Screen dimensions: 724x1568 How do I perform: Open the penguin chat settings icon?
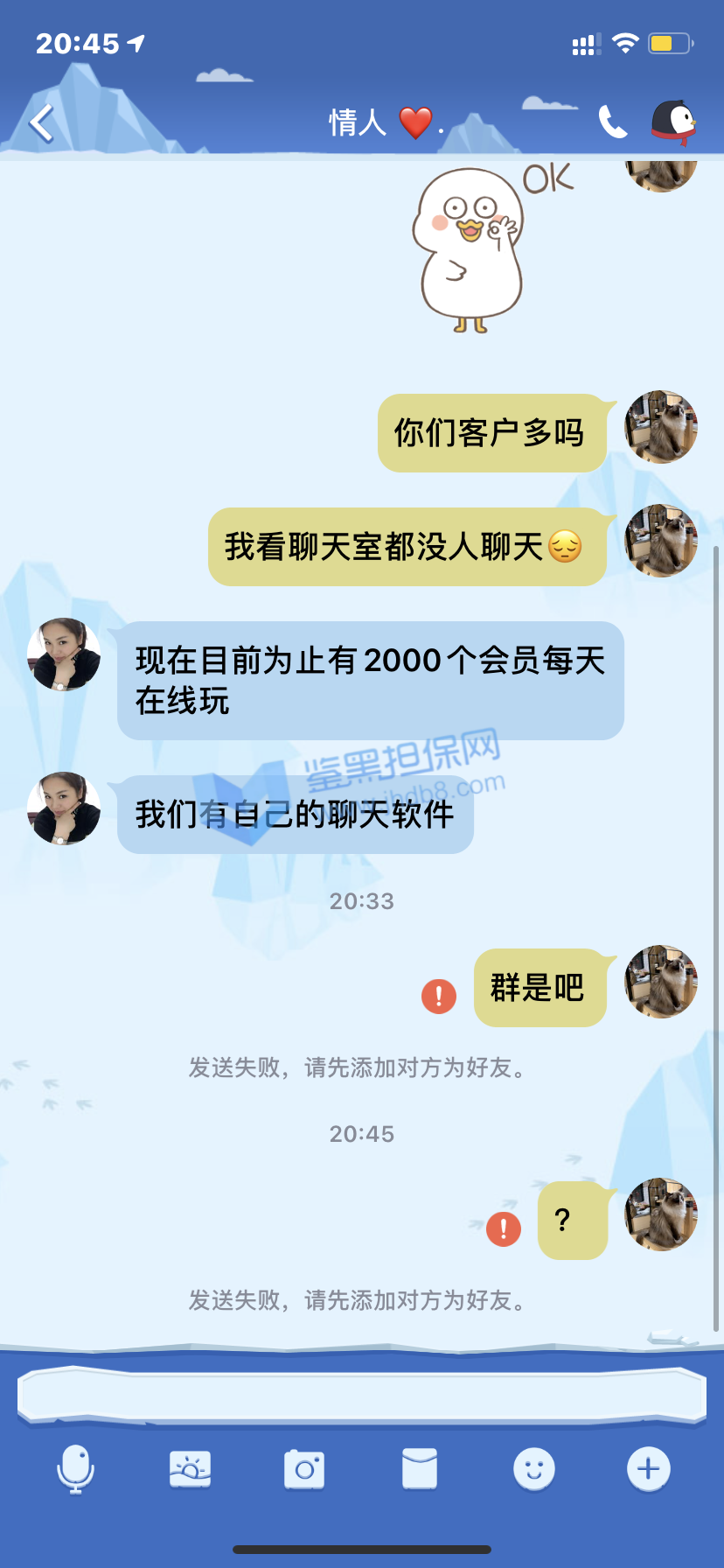point(673,122)
